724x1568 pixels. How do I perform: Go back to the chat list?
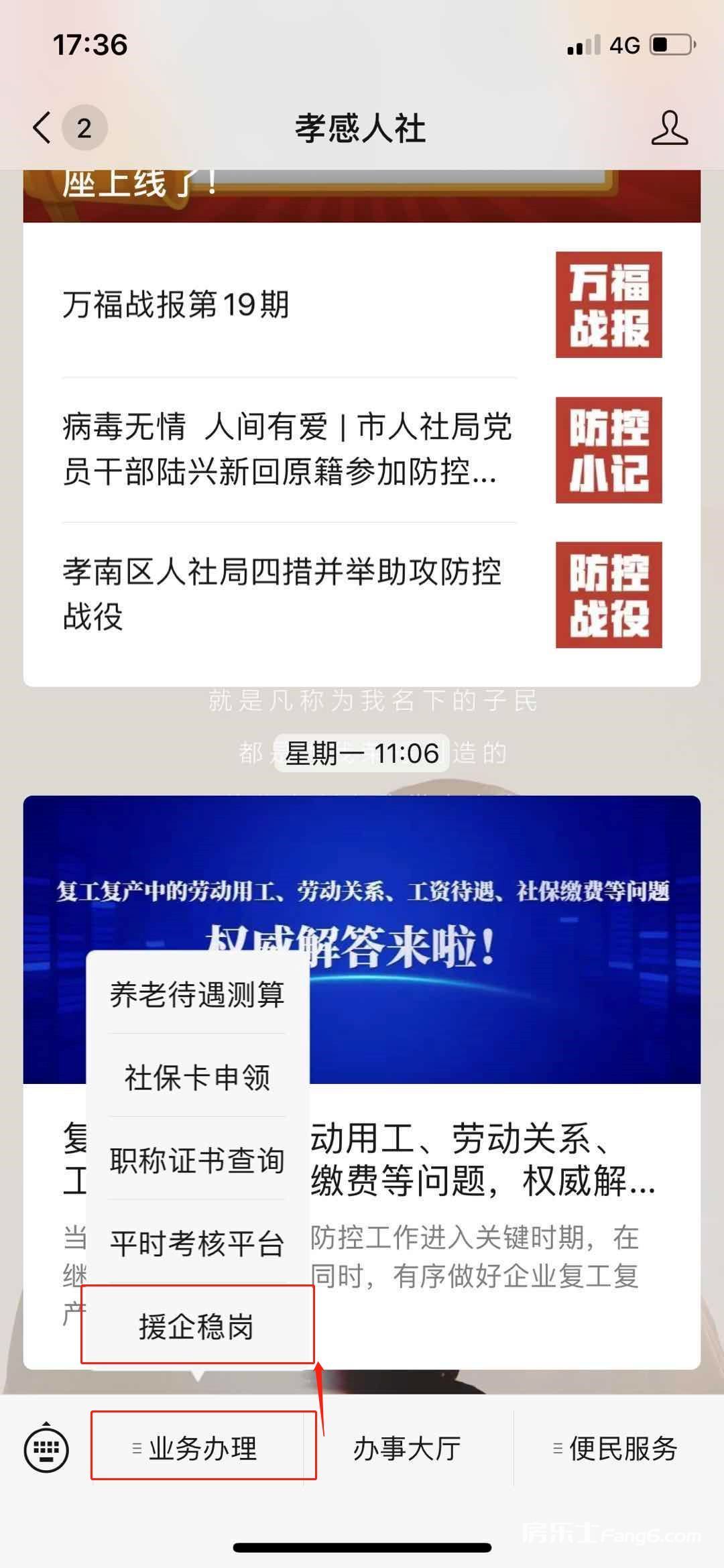43,127
